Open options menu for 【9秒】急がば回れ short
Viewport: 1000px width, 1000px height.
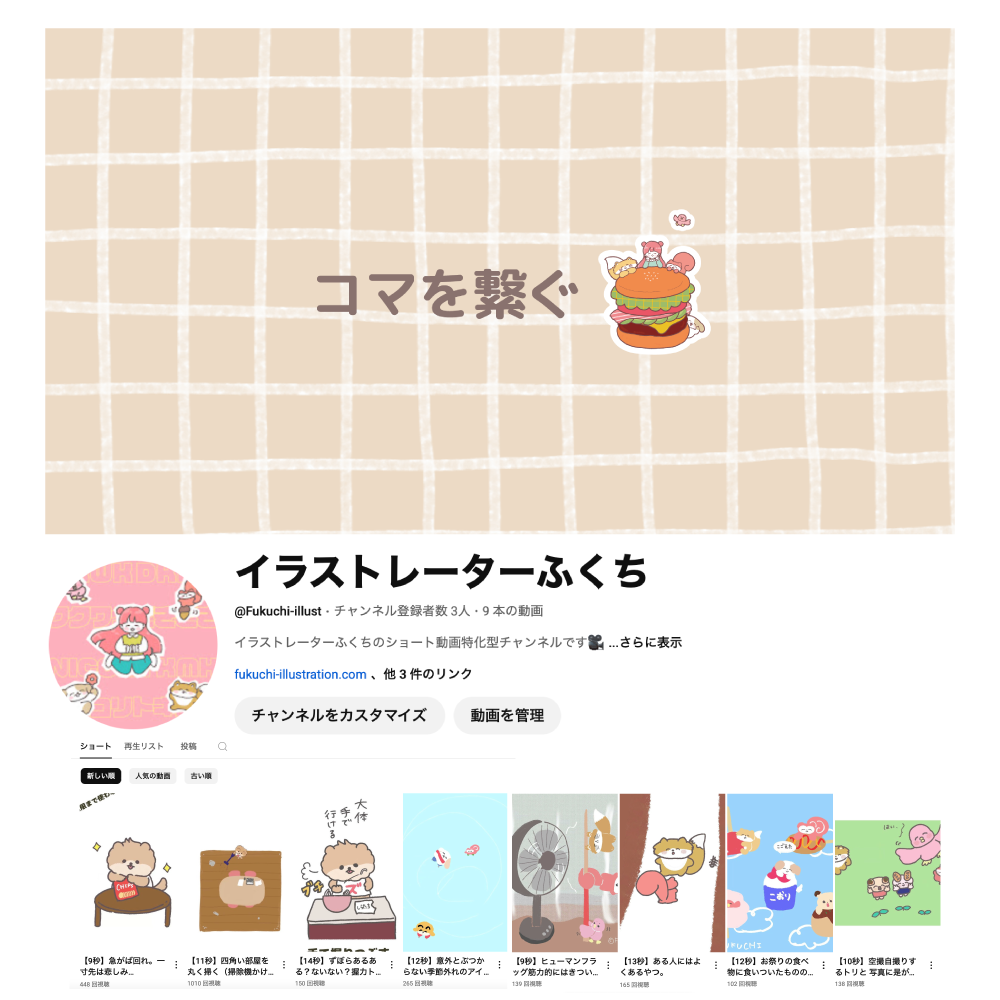point(176,965)
